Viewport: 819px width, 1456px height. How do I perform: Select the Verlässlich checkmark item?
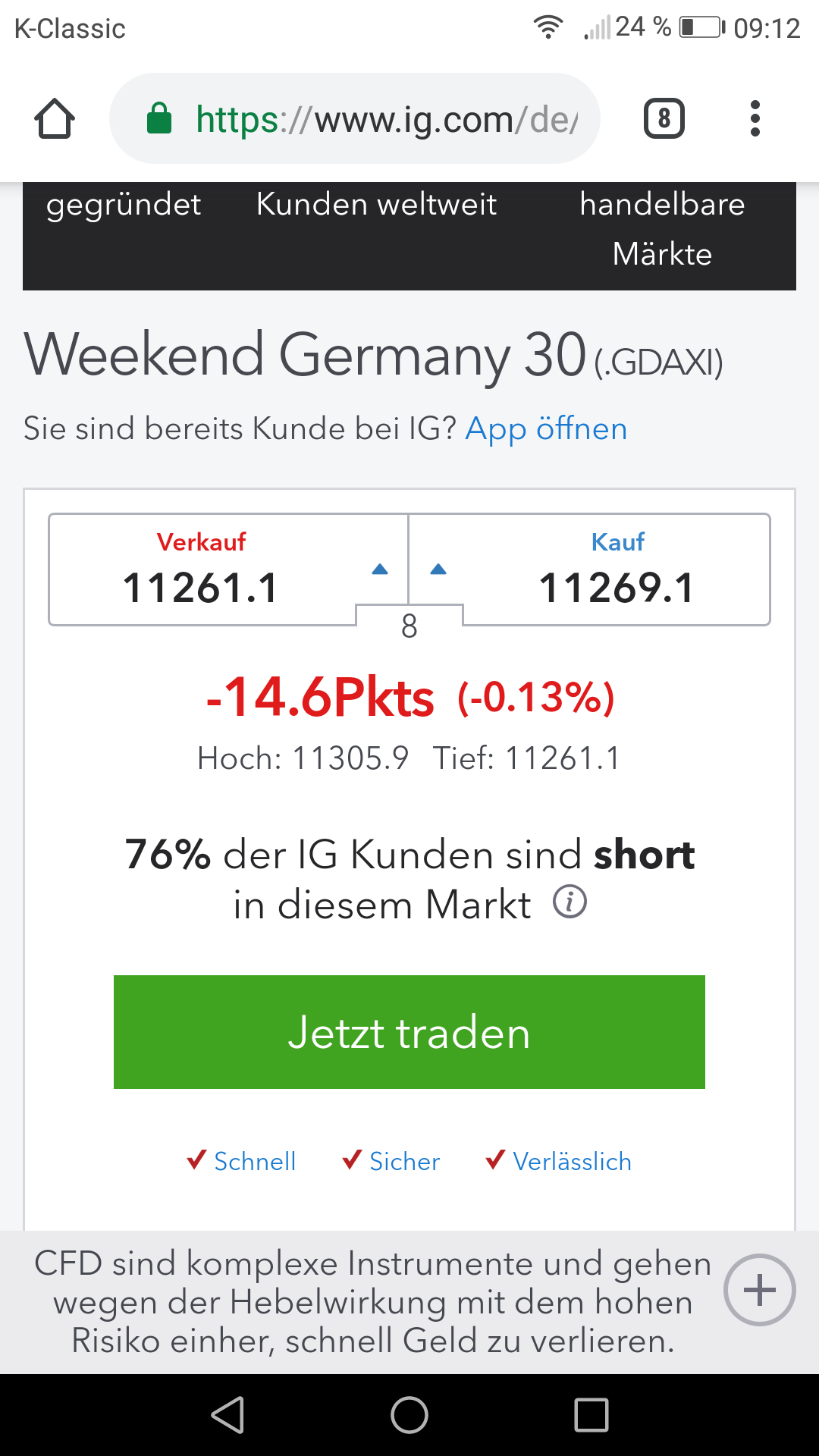pyautogui.click(x=558, y=1161)
